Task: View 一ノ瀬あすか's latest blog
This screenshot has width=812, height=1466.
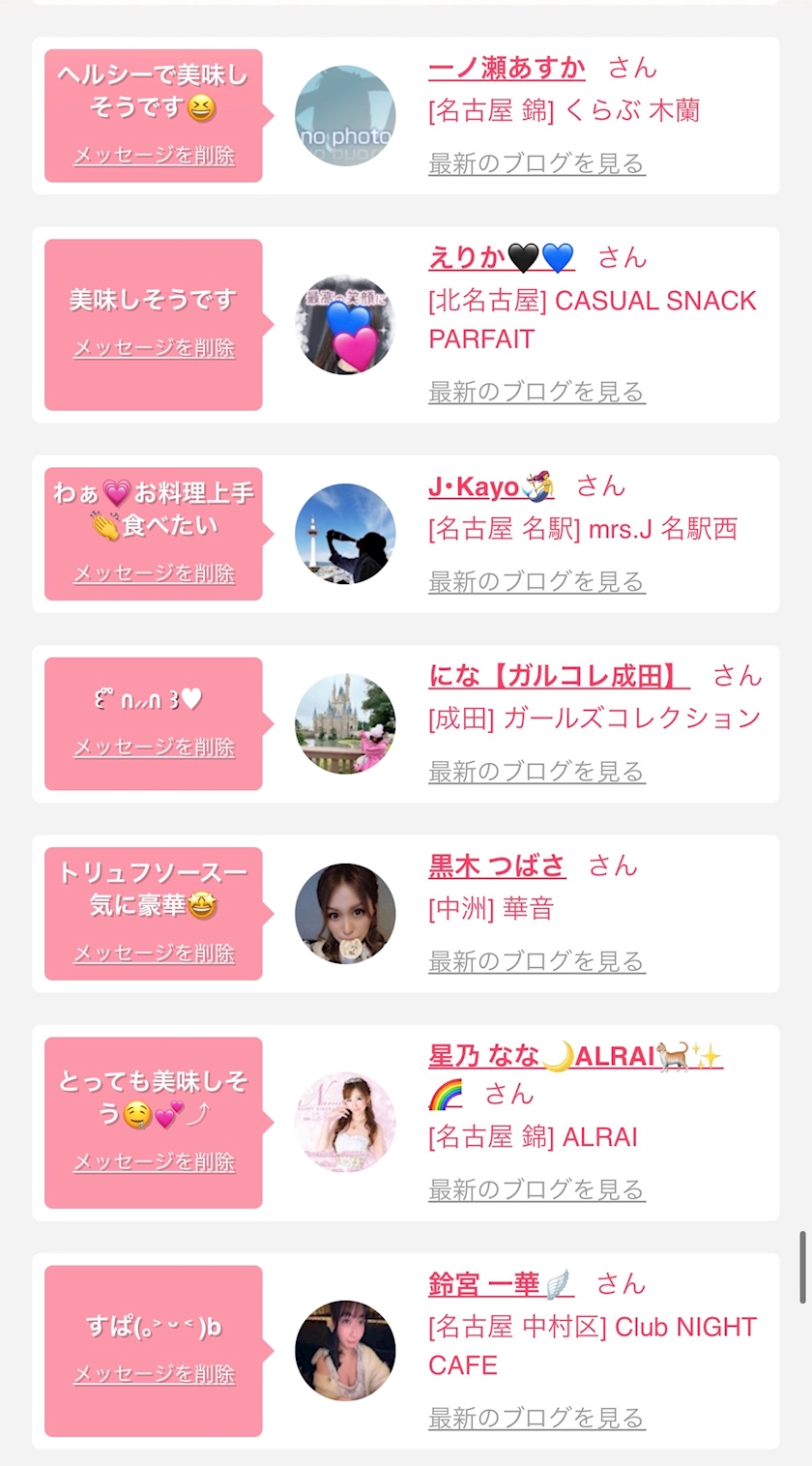Action: (536, 164)
